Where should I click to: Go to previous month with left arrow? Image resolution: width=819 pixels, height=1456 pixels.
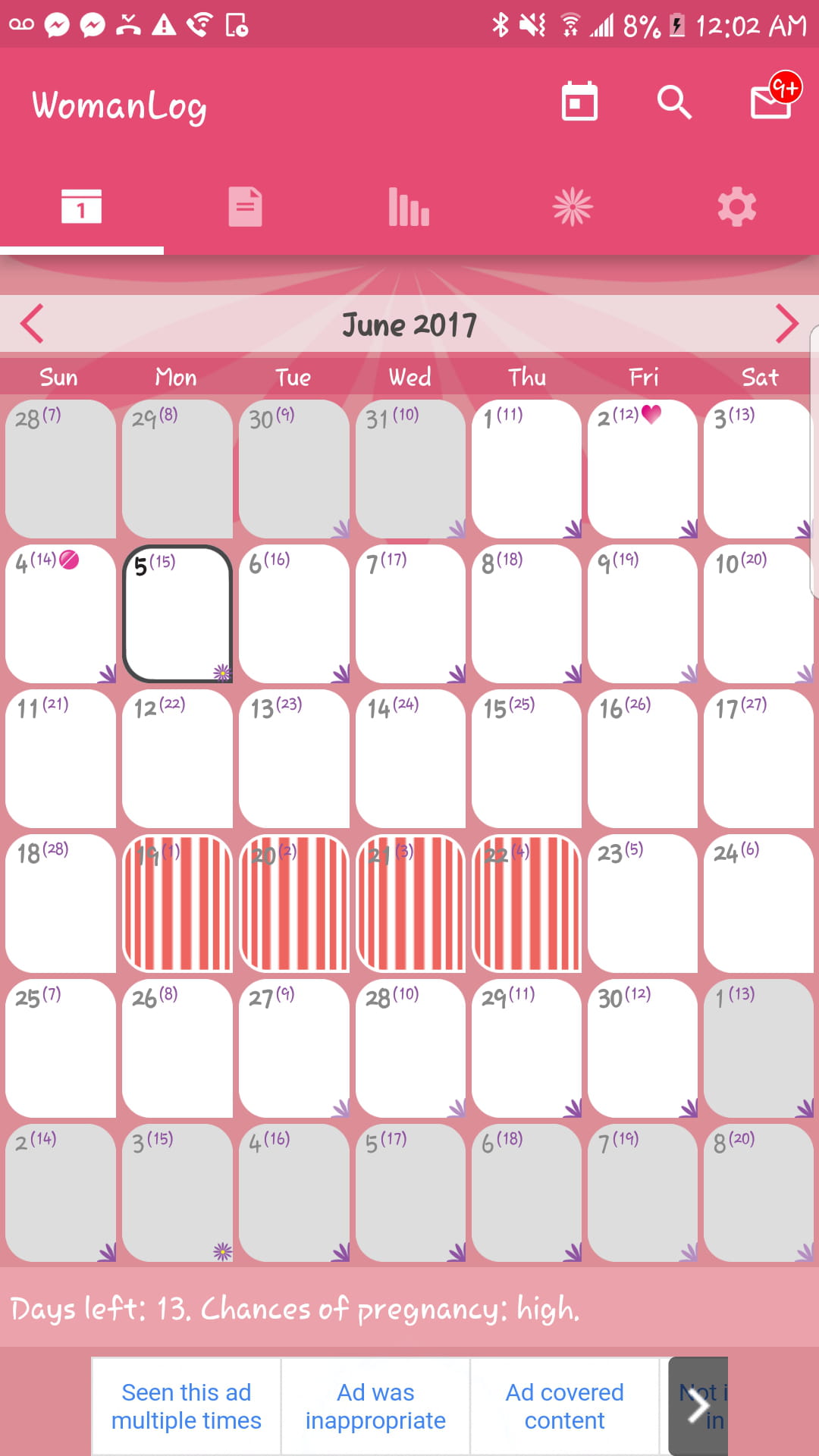pyautogui.click(x=33, y=324)
